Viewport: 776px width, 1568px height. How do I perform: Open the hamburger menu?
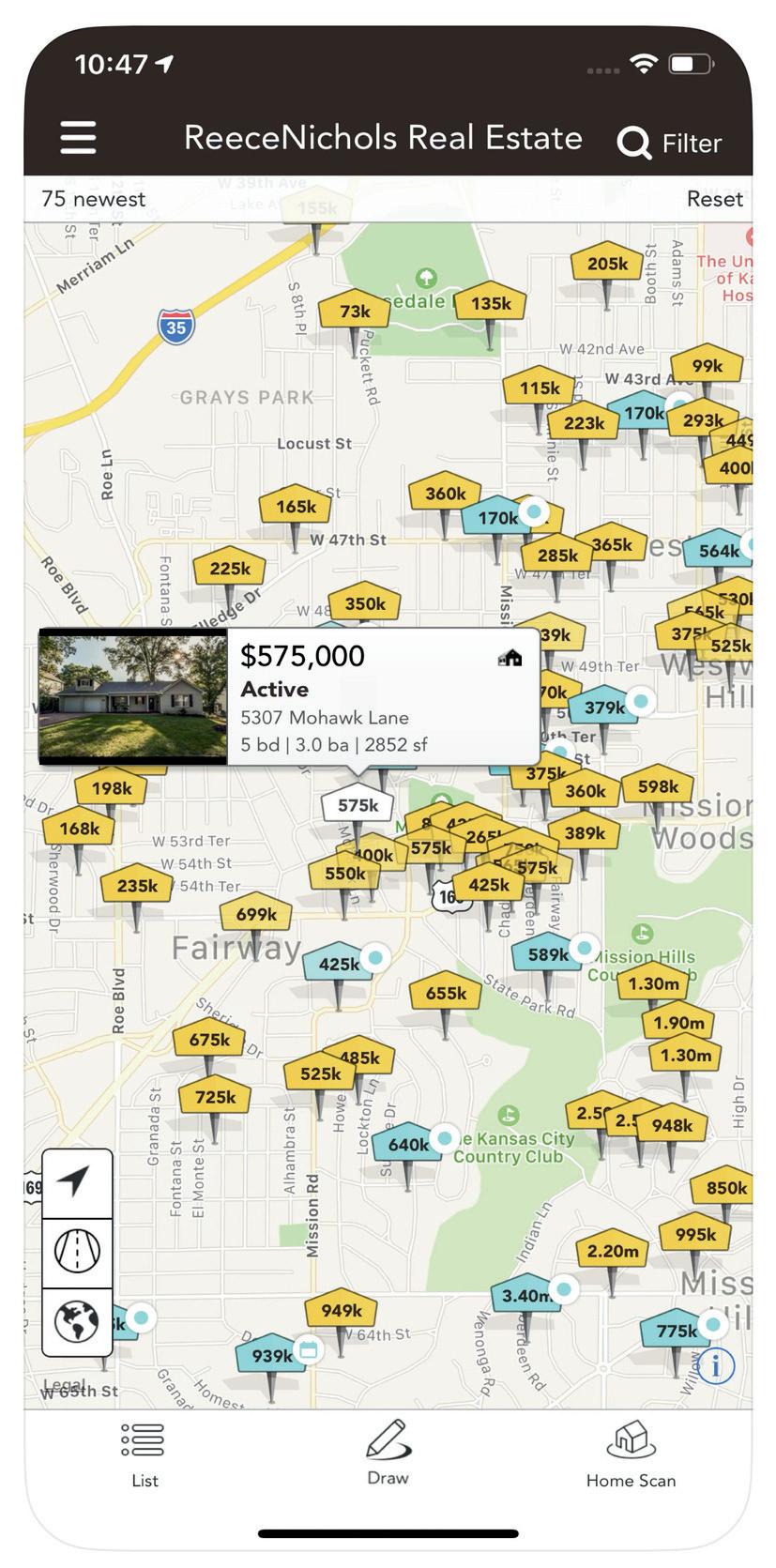tap(78, 138)
